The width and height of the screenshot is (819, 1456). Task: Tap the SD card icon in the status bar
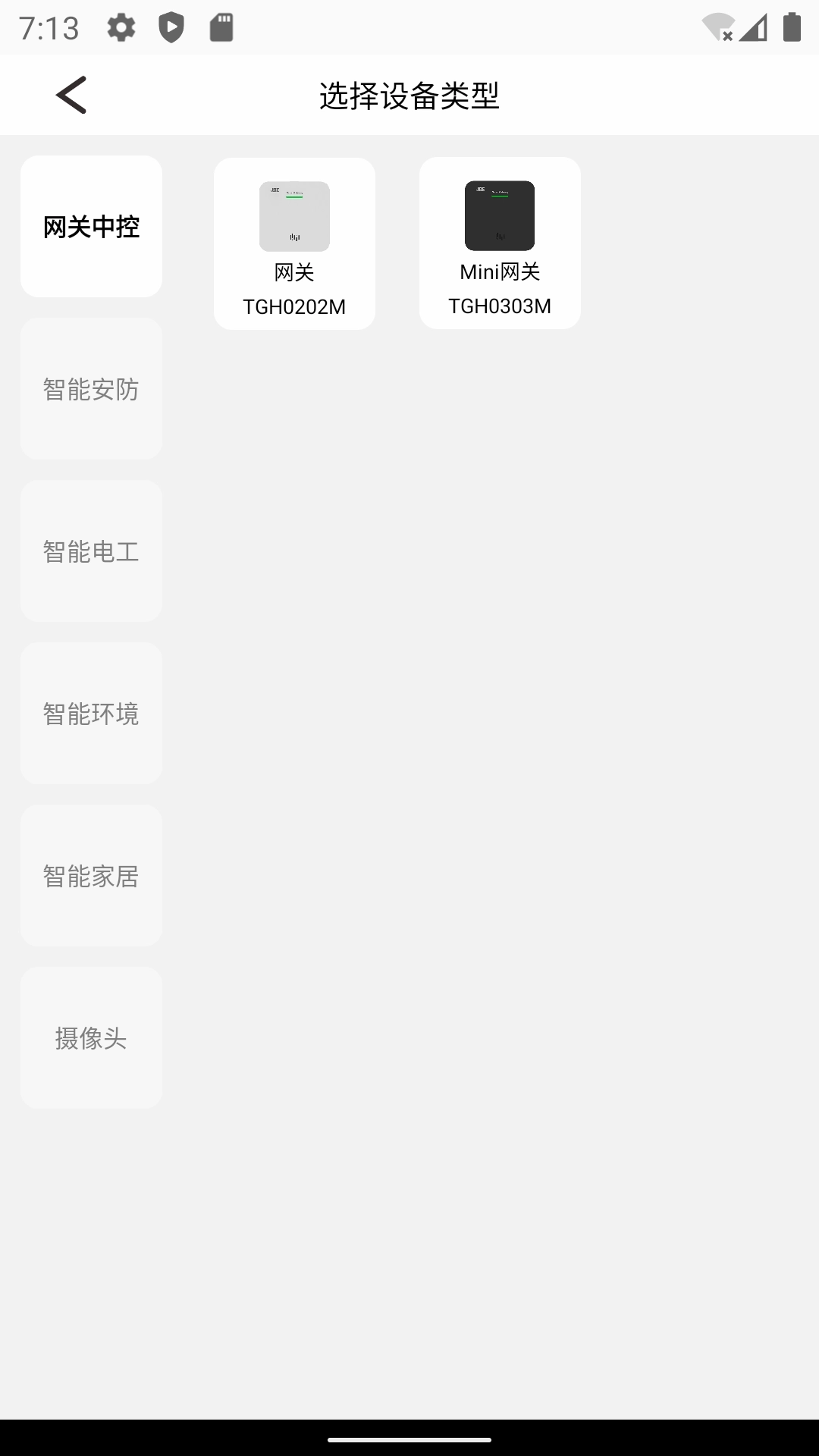tap(221, 28)
